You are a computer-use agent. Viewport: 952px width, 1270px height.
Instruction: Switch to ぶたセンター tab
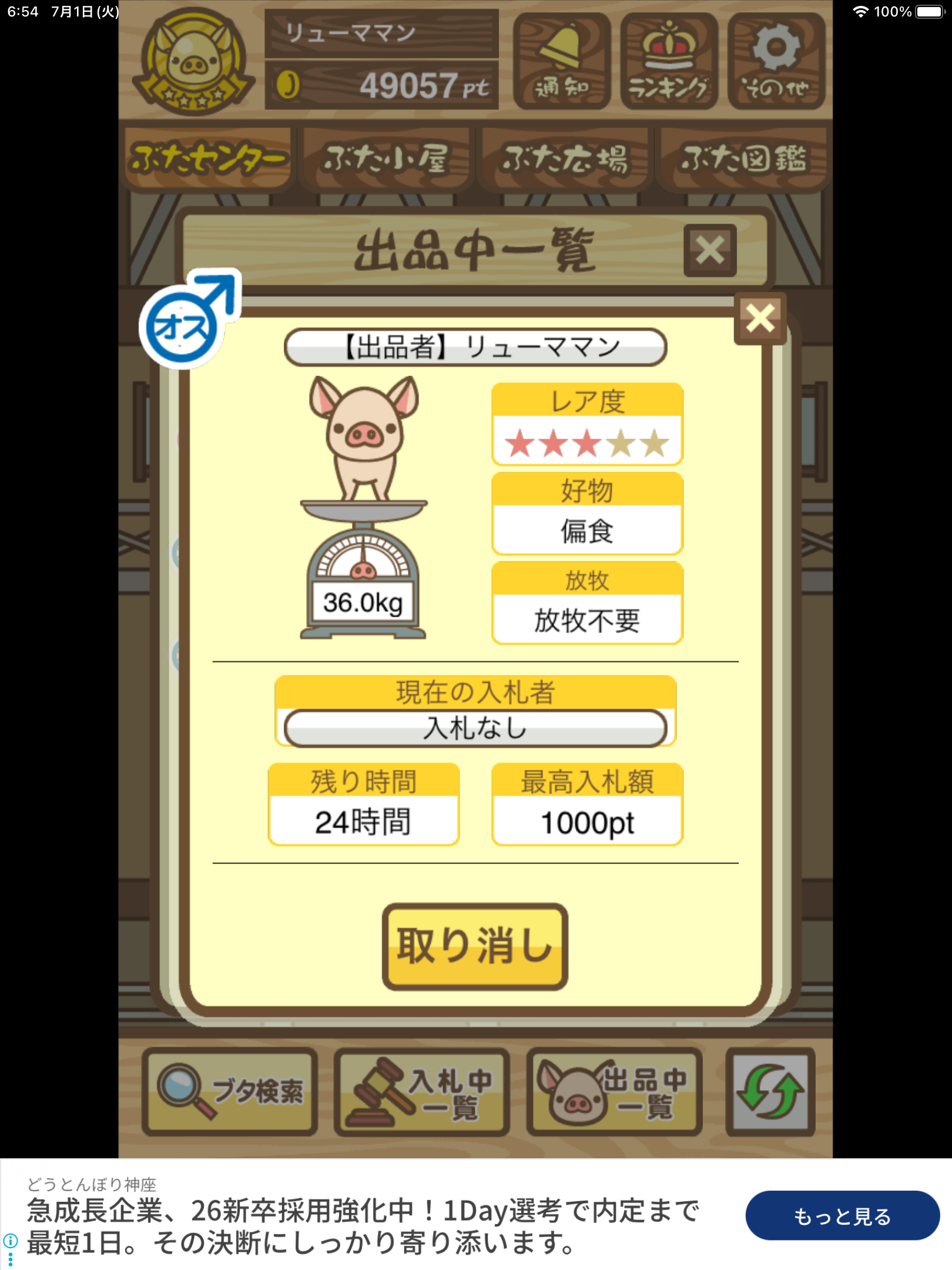[208, 159]
